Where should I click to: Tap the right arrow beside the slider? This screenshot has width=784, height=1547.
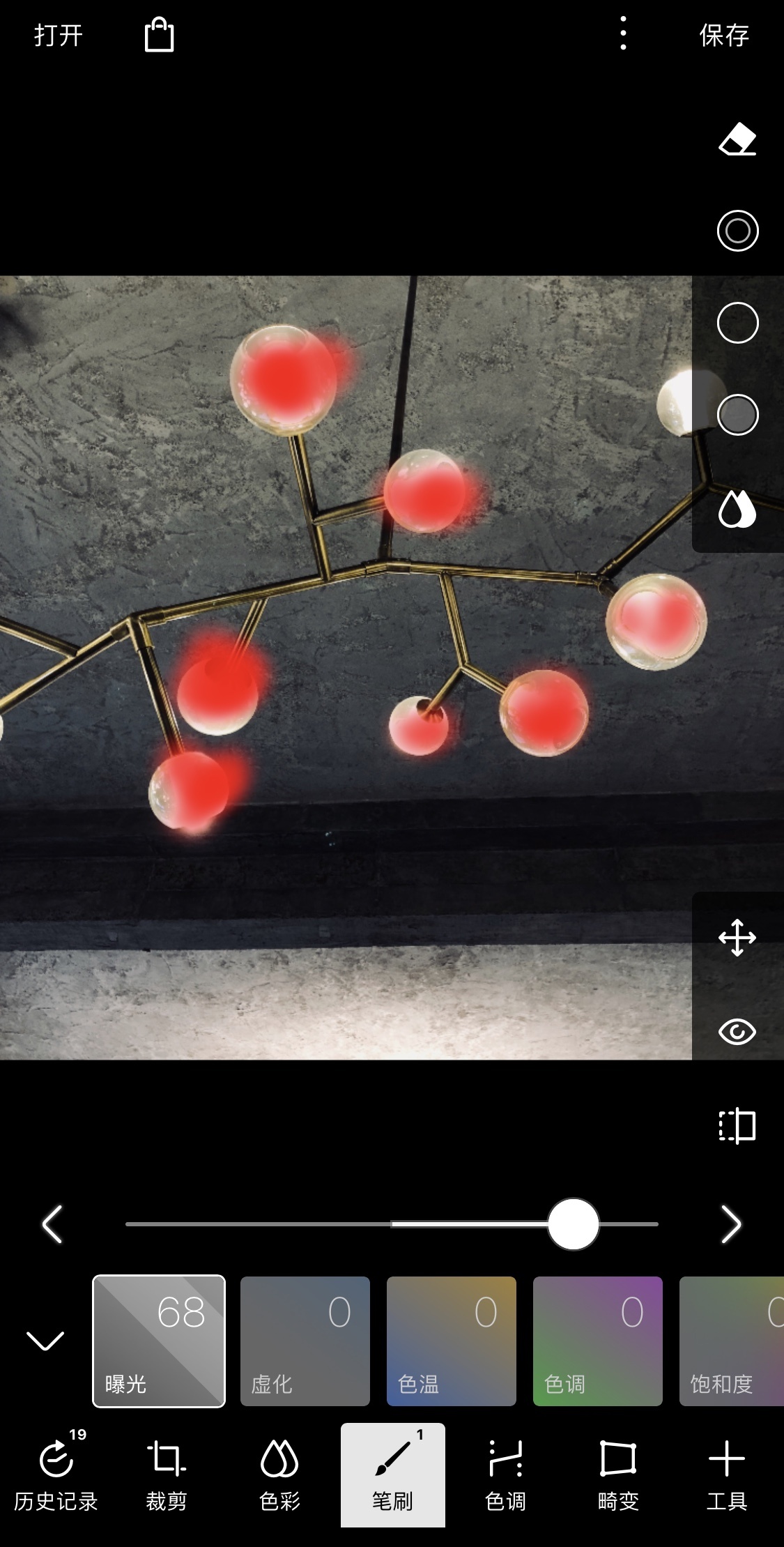coord(730,1224)
